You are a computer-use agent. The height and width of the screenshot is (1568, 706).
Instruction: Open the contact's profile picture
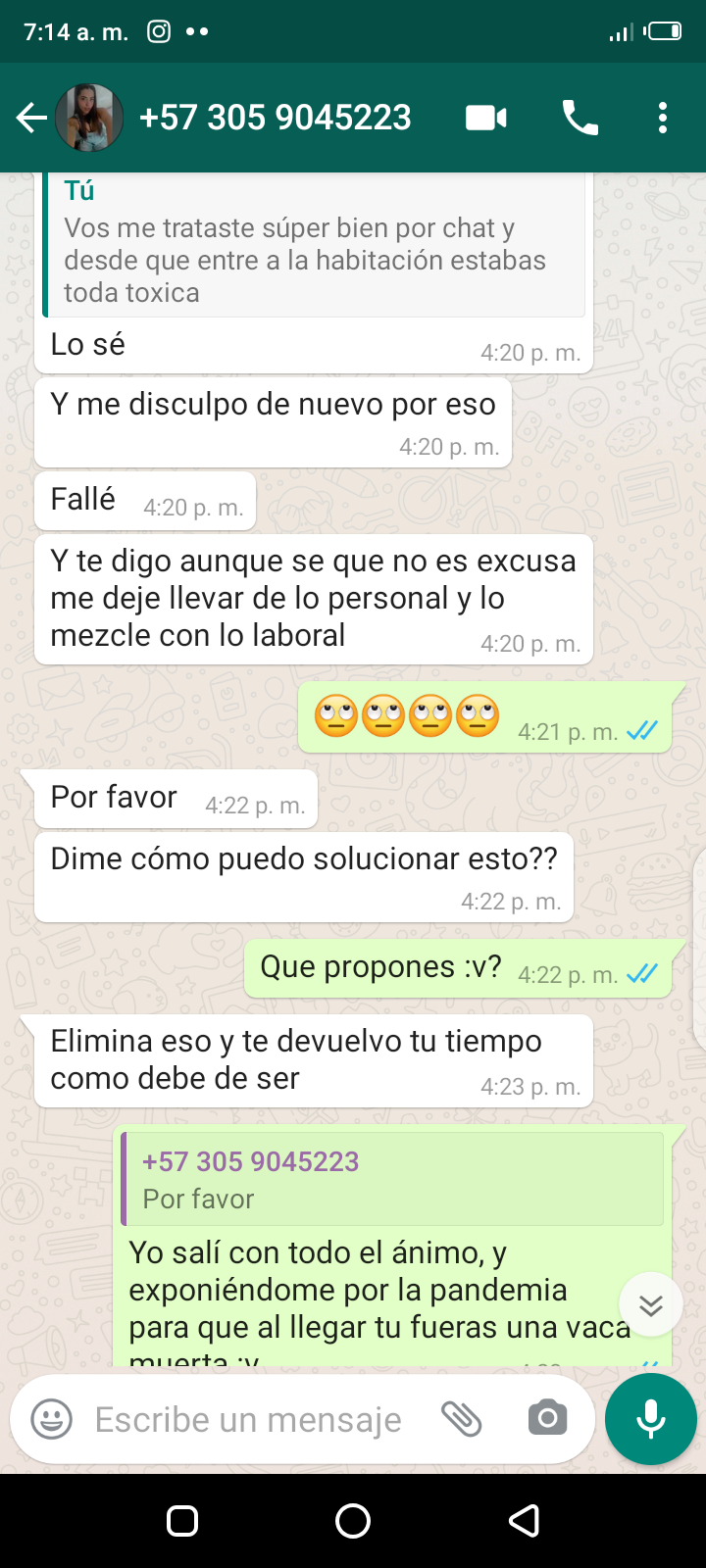pyautogui.click(x=89, y=119)
